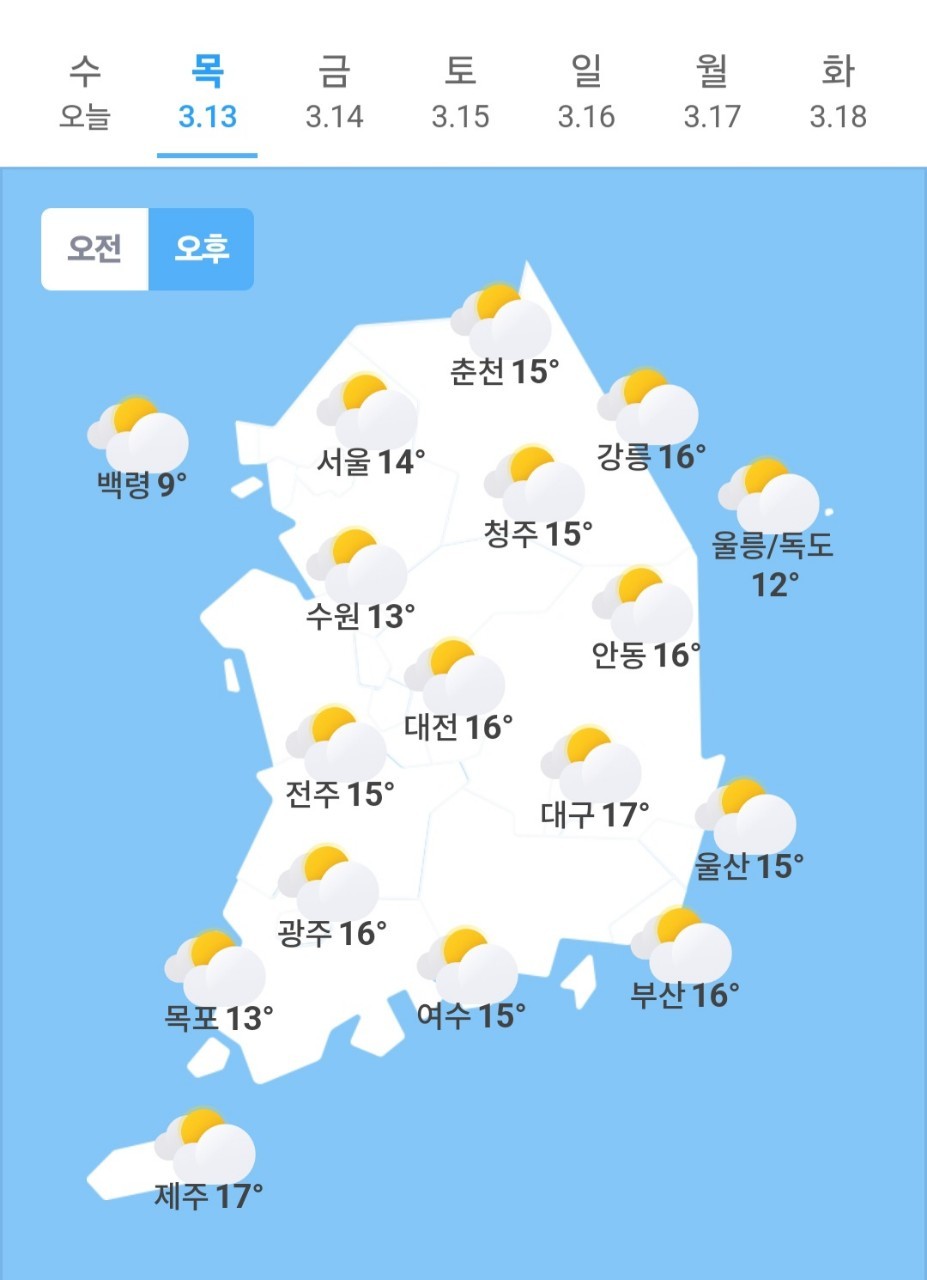
Task: Switch to the 수 오늘 day tab
Action: 85,93
